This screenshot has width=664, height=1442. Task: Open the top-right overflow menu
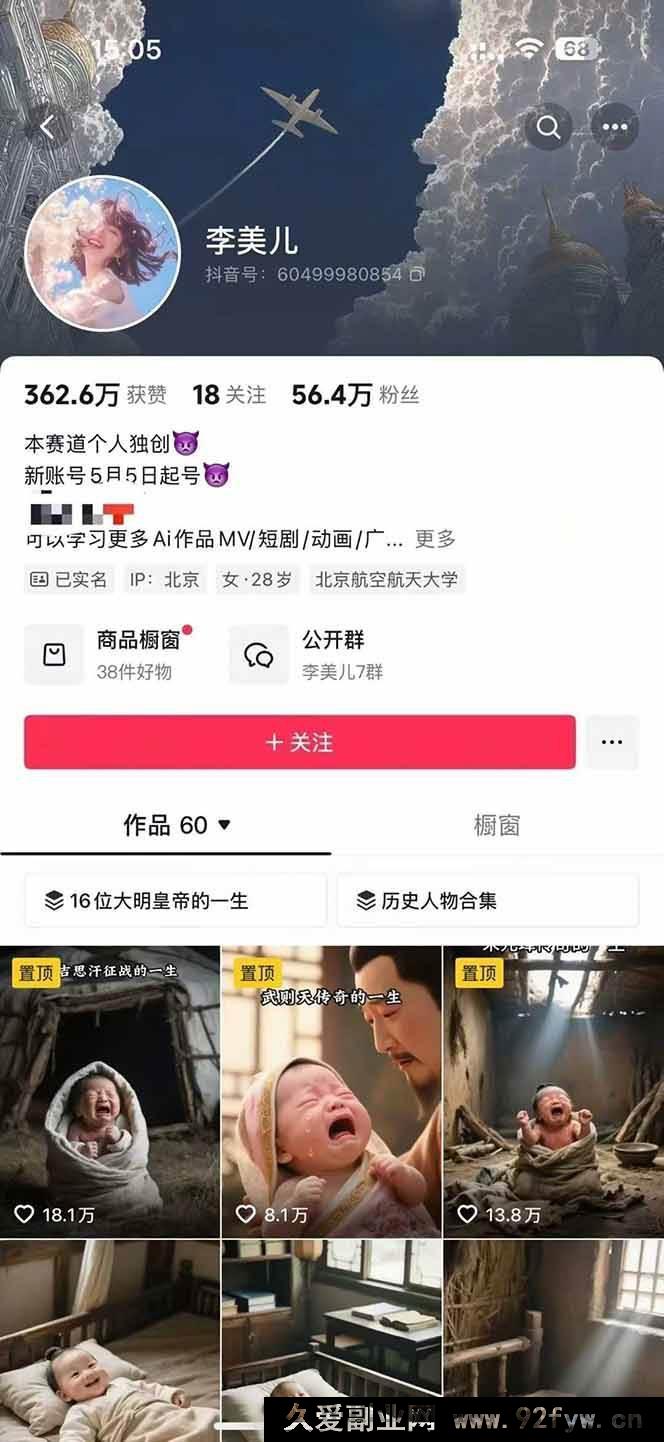point(614,127)
